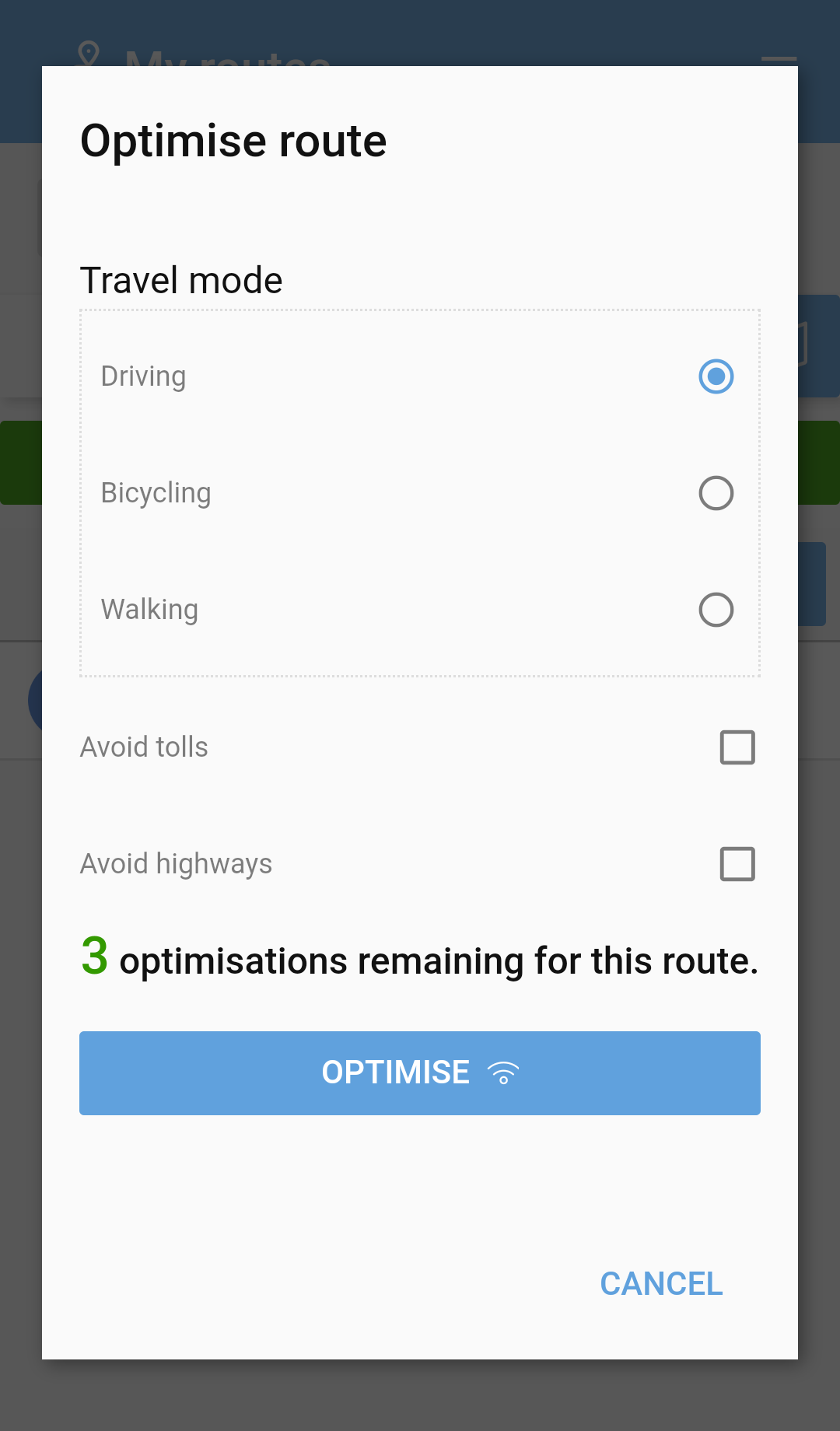The width and height of the screenshot is (840, 1431).
Task: Select Driving travel mode
Action: click(716, 376)
